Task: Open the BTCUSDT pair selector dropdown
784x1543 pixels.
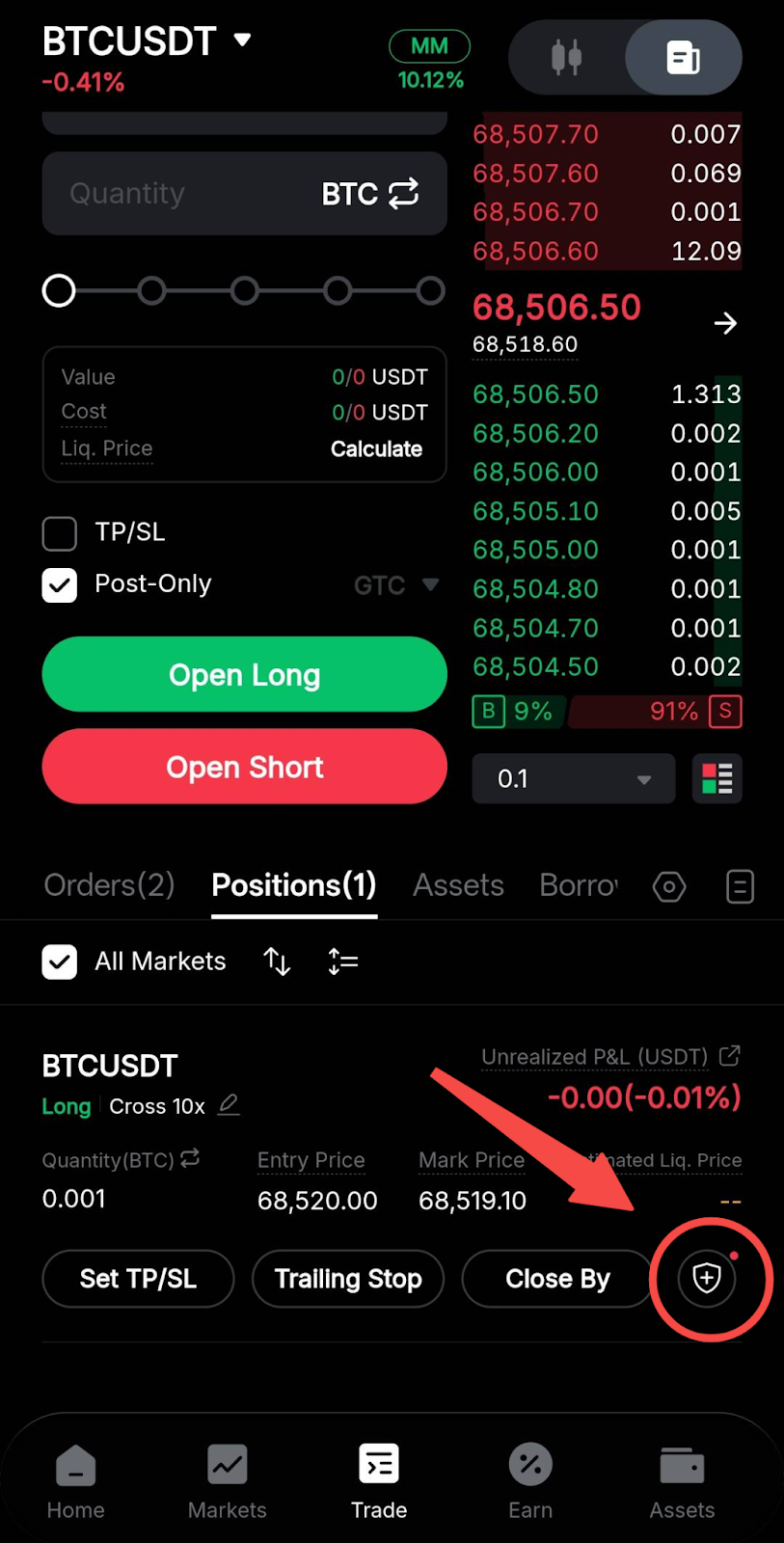Action: [x=242, y=41]
